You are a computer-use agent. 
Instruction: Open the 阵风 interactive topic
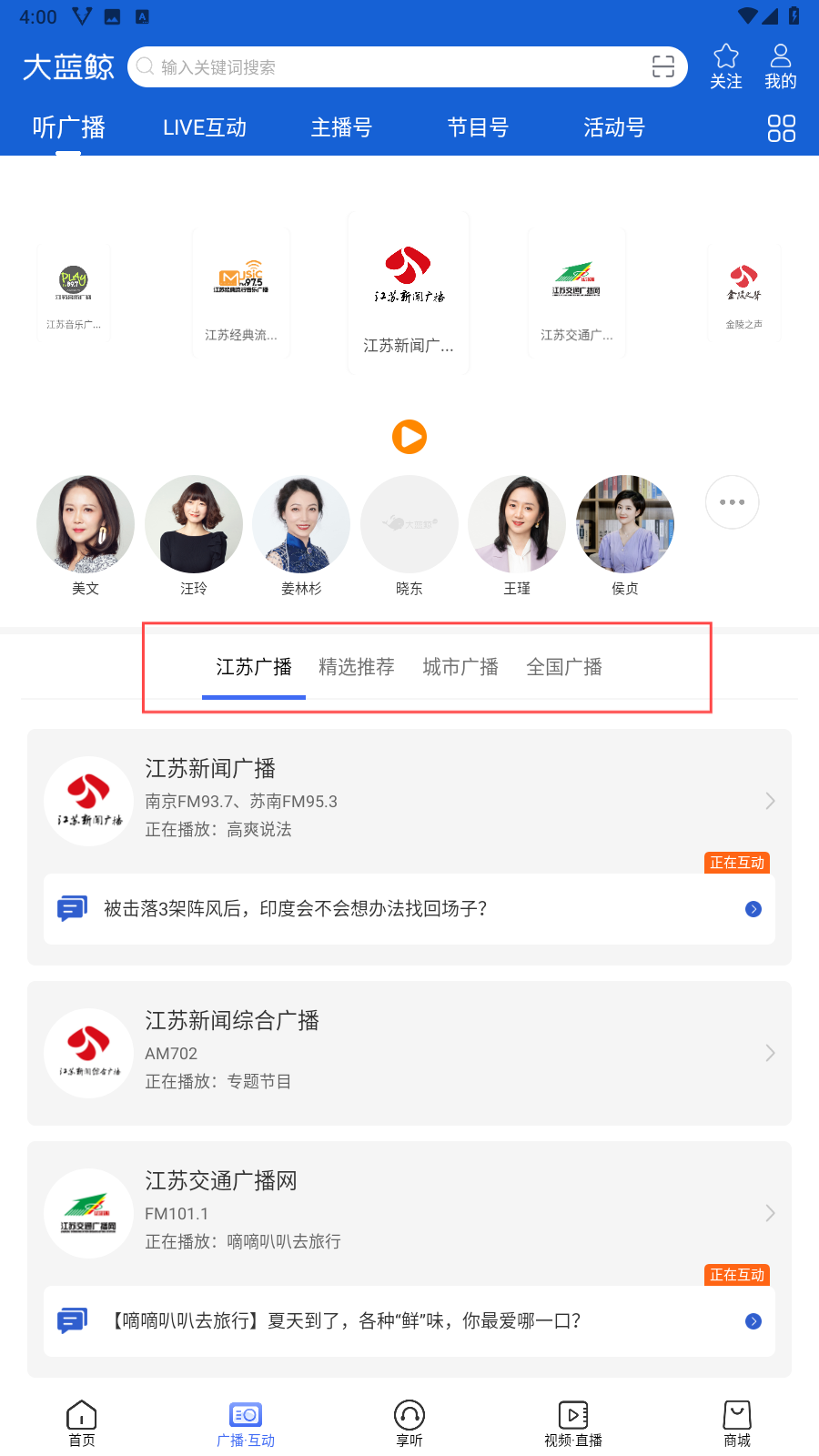pos(409,909)
